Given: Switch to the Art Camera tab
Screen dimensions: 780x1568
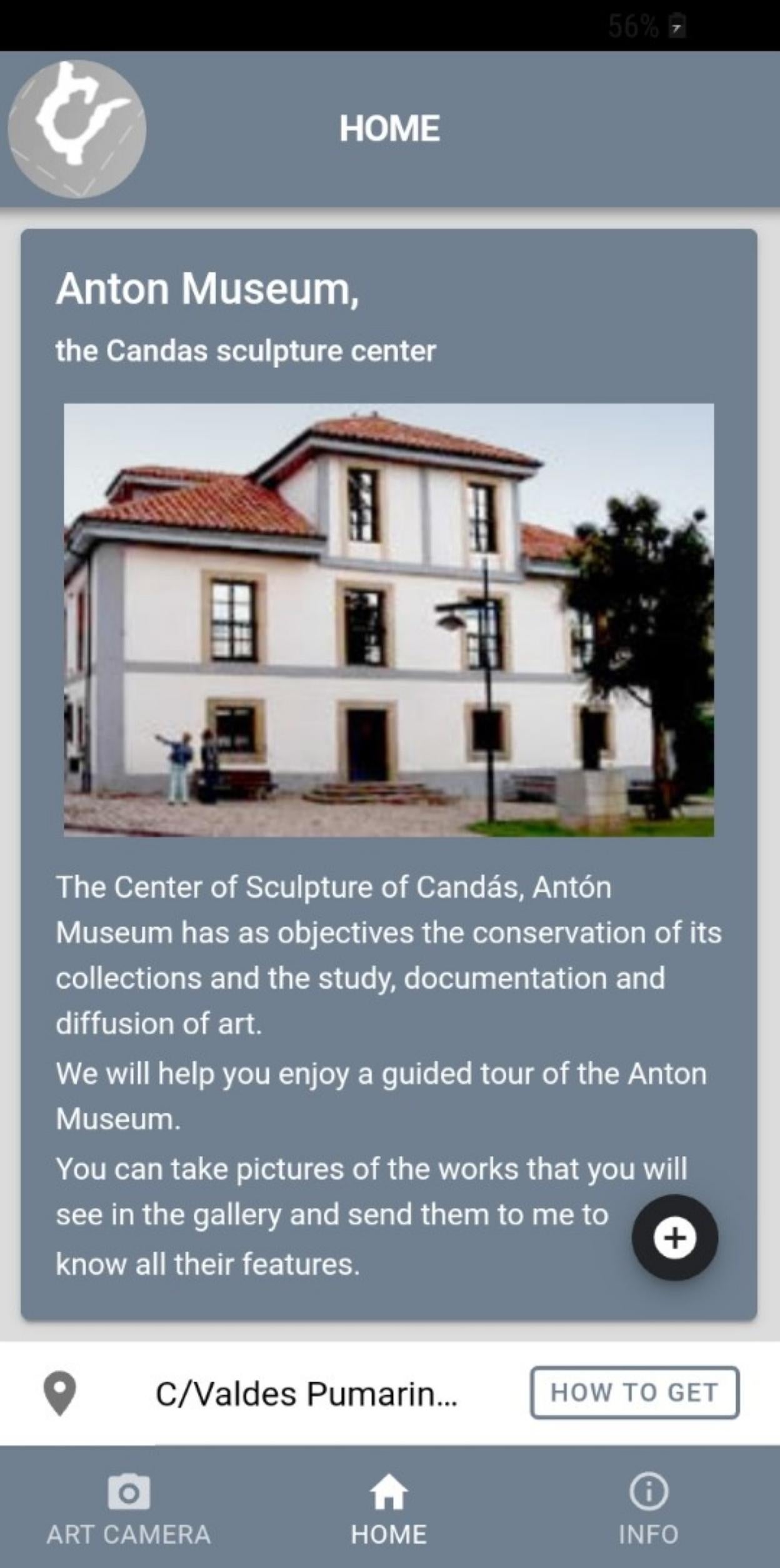Looking at the screenshot, I should [129, 1508].
